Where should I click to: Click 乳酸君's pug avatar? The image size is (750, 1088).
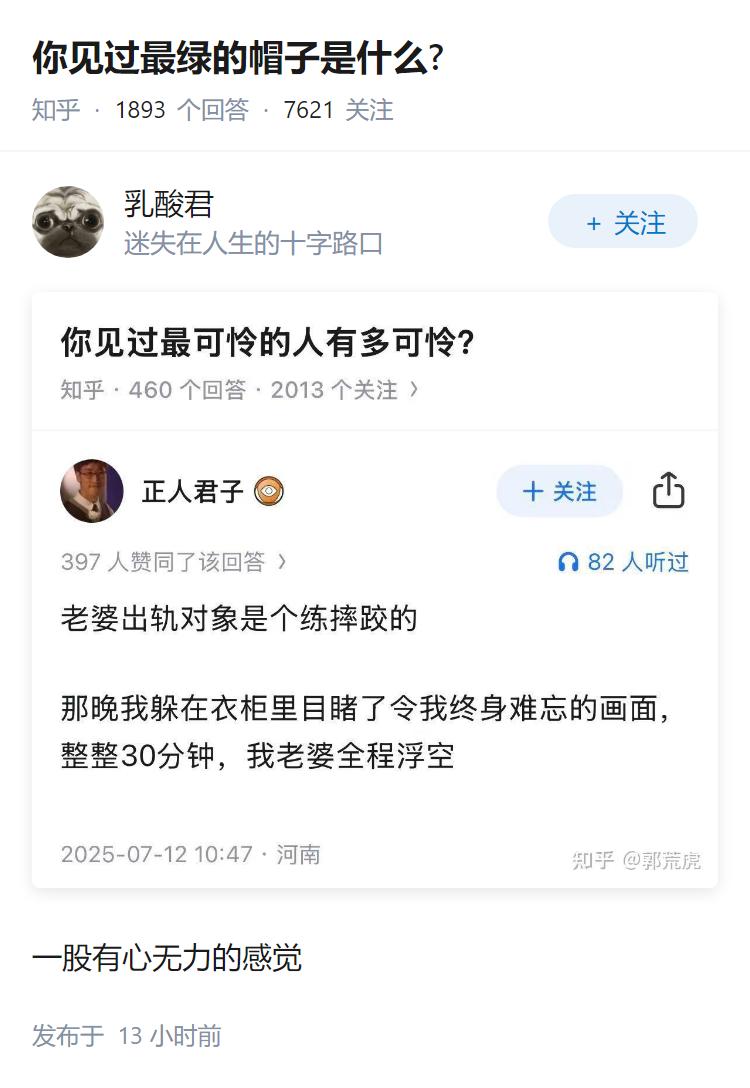click(x=68, y=221)
